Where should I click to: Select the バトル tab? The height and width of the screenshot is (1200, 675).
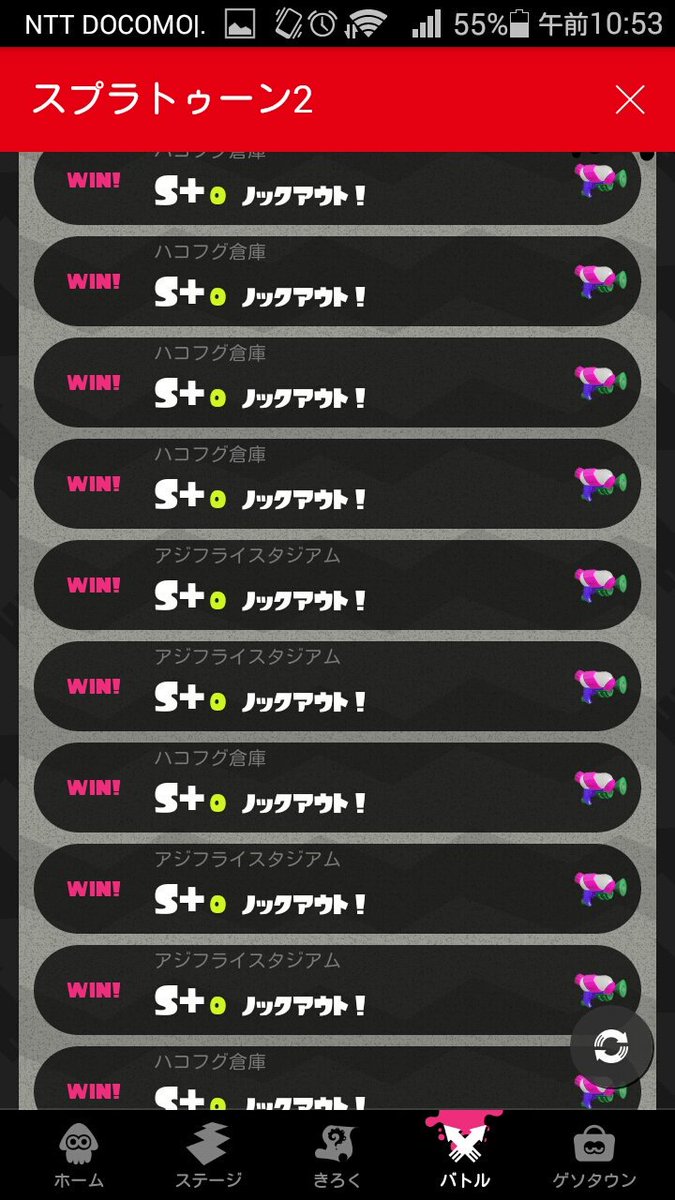pyautogui.click(x=465, y=1153)
